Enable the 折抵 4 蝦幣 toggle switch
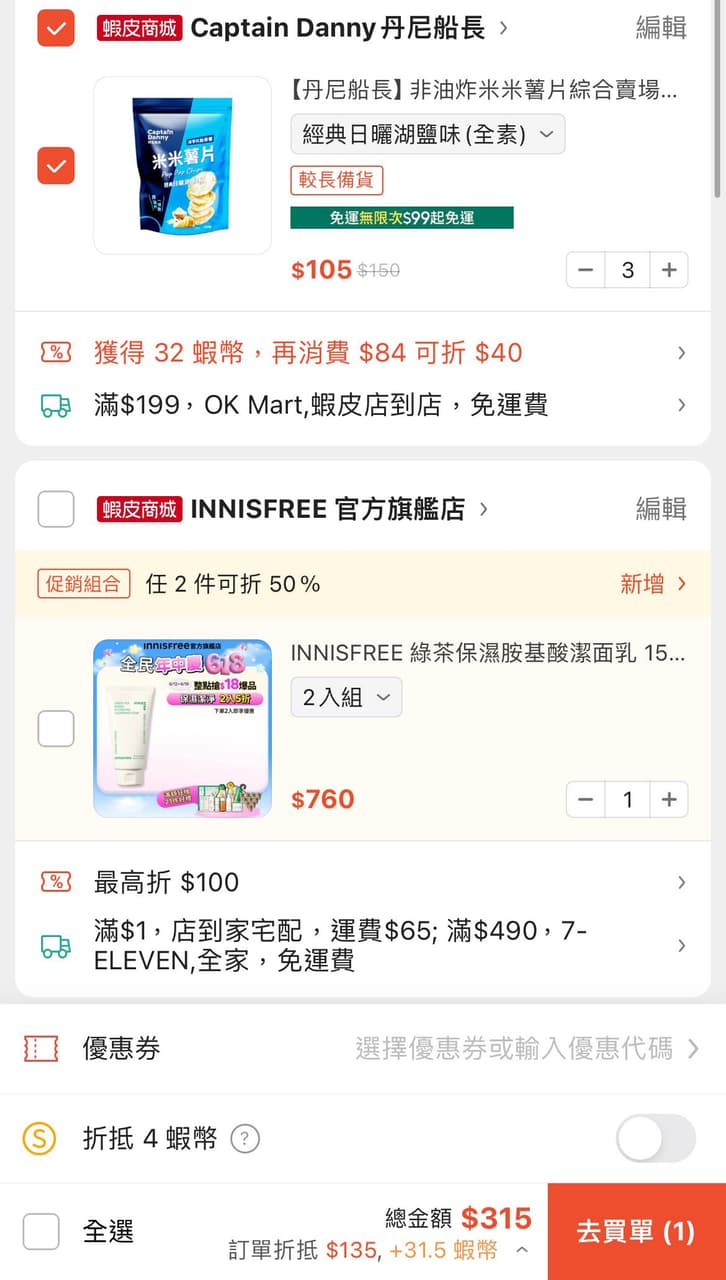The width and height of the screenshot is (726, 1280). tap(655, 1138)
